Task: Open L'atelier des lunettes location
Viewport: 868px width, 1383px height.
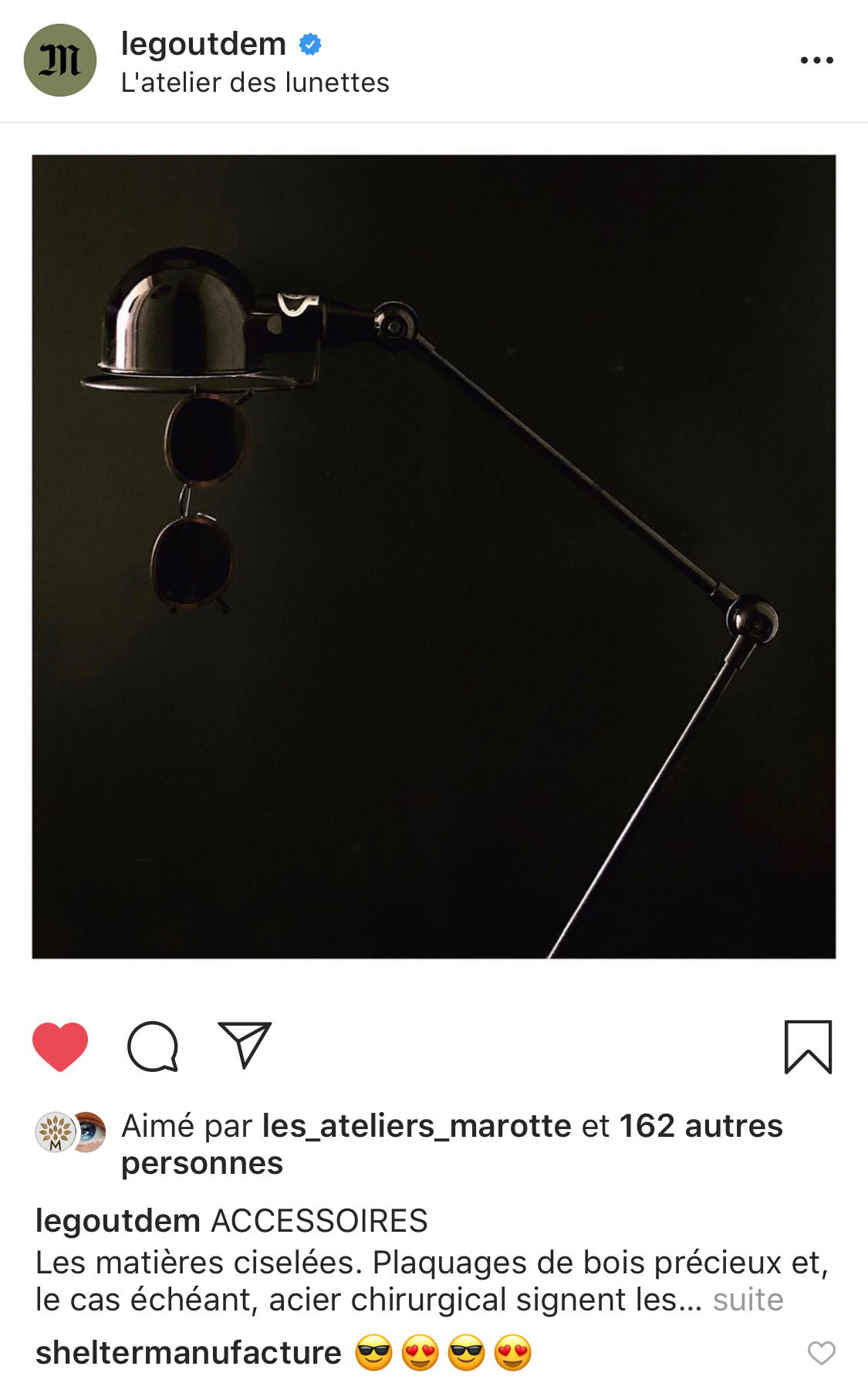Action: click(x=255, y=83)
